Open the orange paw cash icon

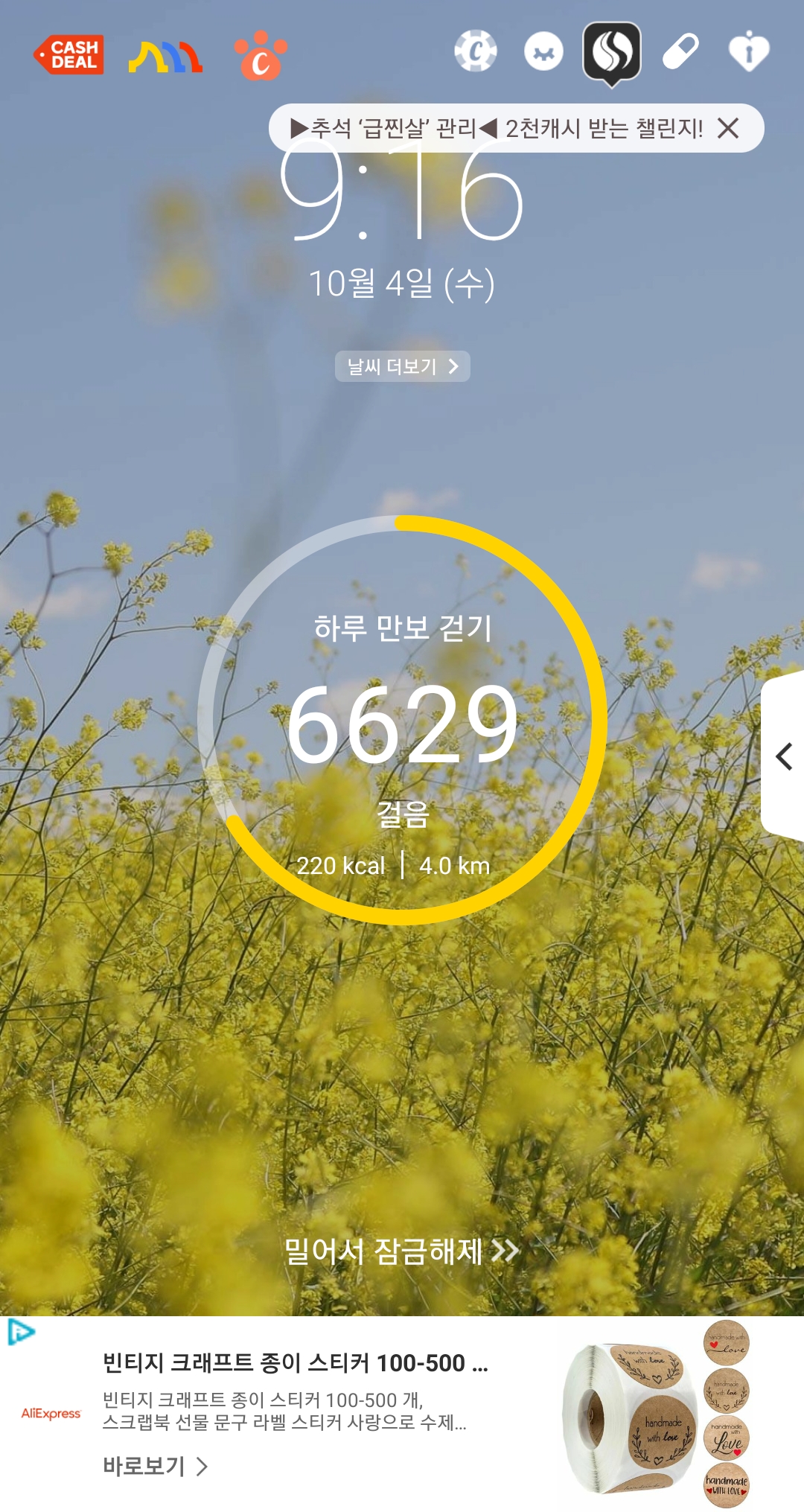[x=261, y=55]
